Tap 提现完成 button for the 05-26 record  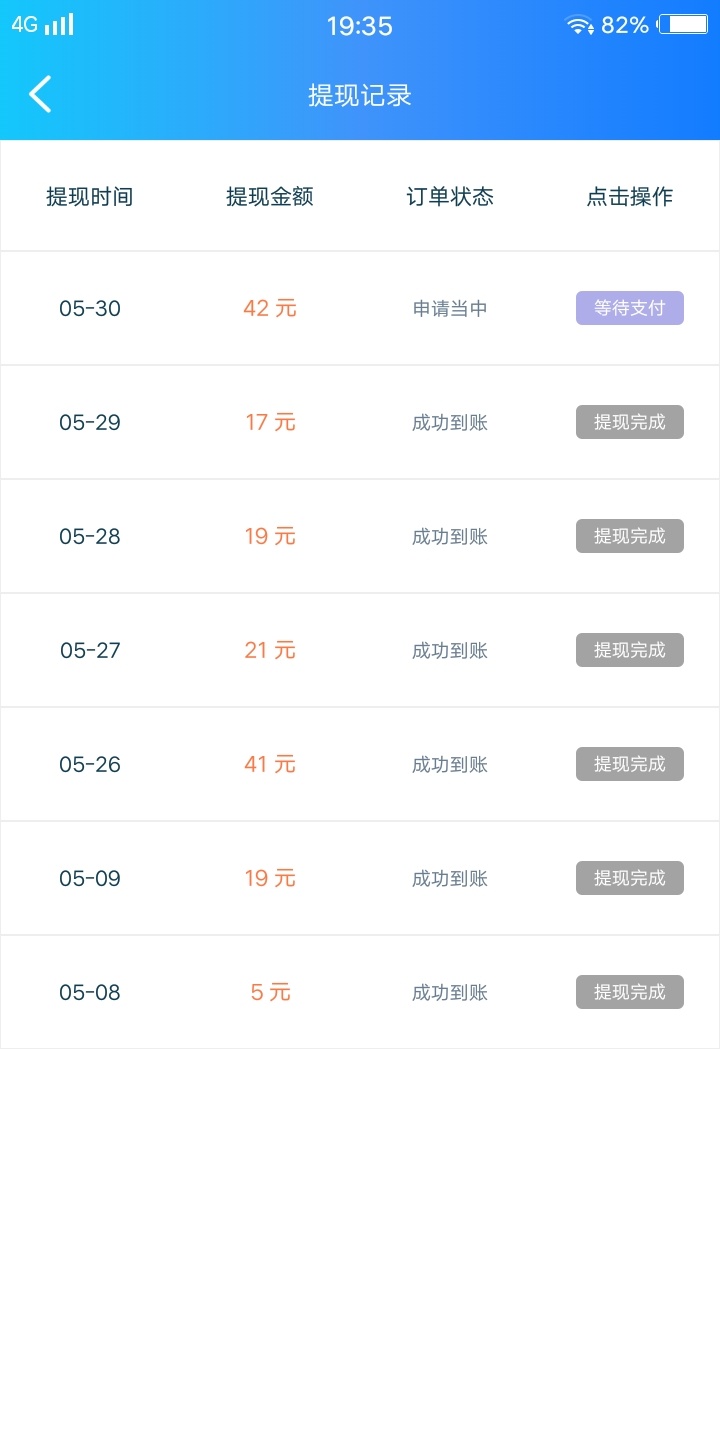[x=630, y=764]
